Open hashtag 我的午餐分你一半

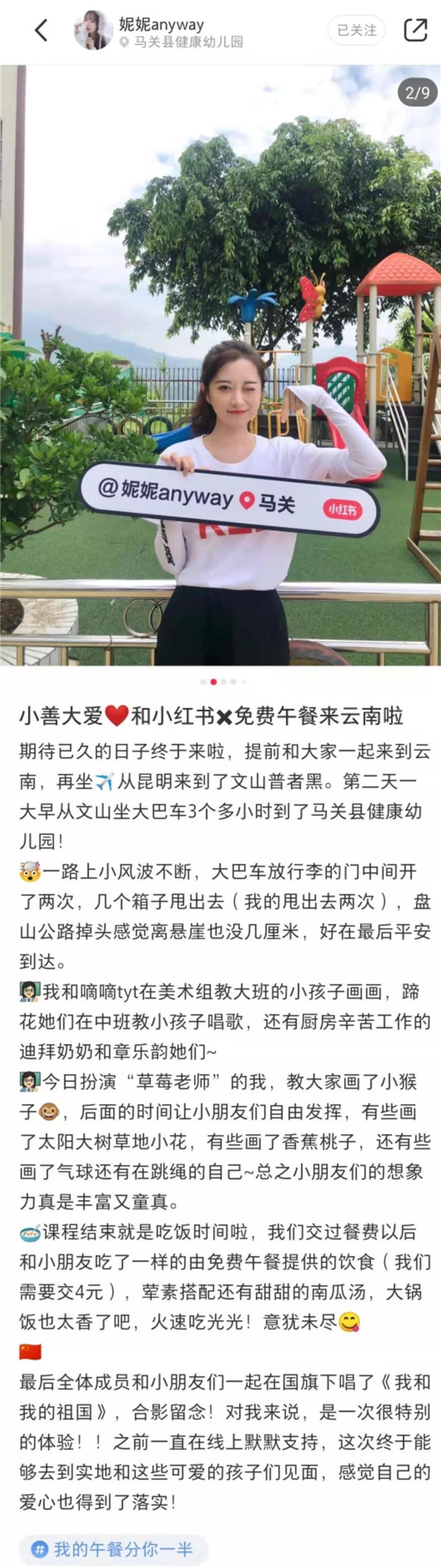114,1549
